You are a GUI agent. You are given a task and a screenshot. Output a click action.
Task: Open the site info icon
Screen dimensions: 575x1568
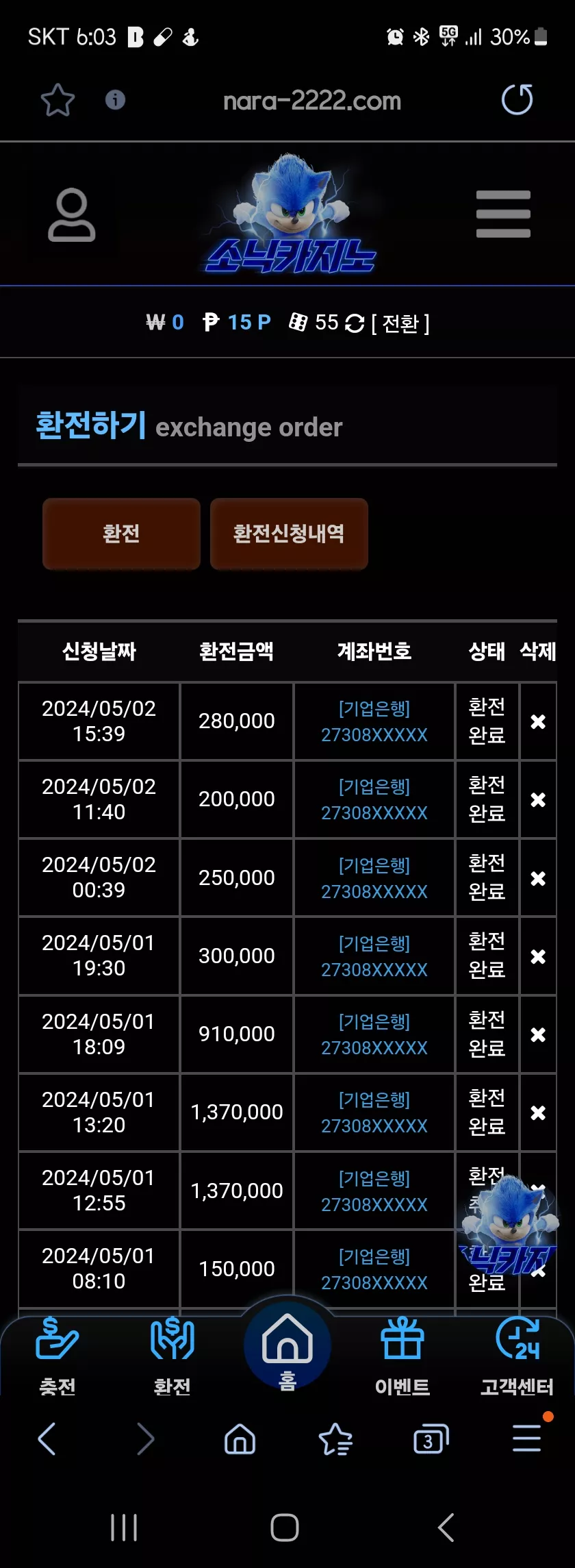pos(115,100)
